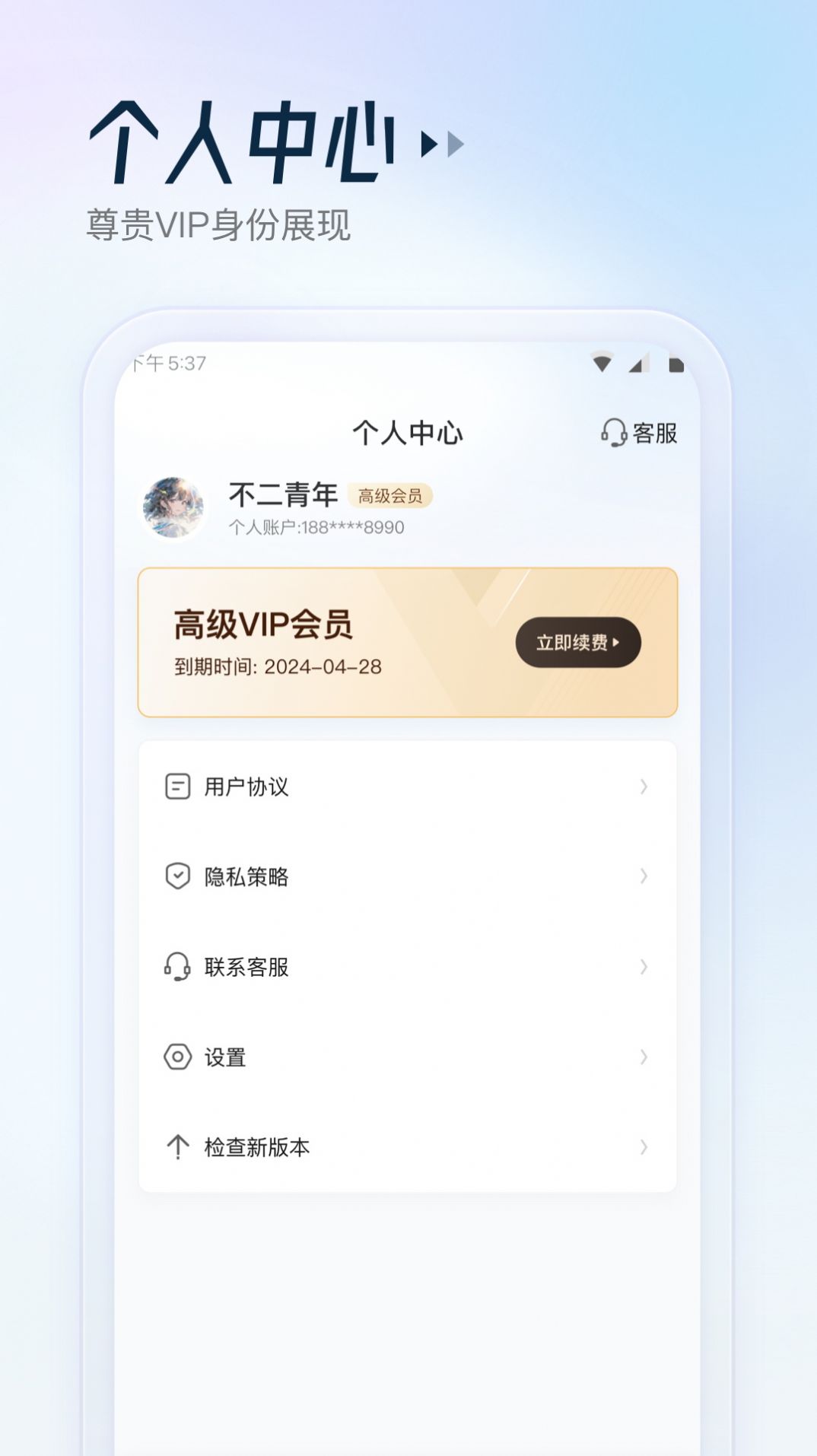Click the 检查新版本 upload arrow icon
This screenshot has width=817, height=1456.
point(176,1145)
